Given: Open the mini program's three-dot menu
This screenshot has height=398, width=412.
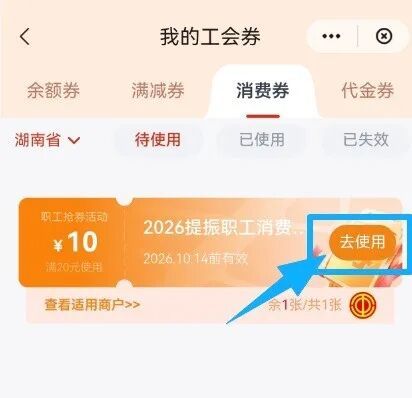Looking at the screenshot, I should tap(331, 36).
